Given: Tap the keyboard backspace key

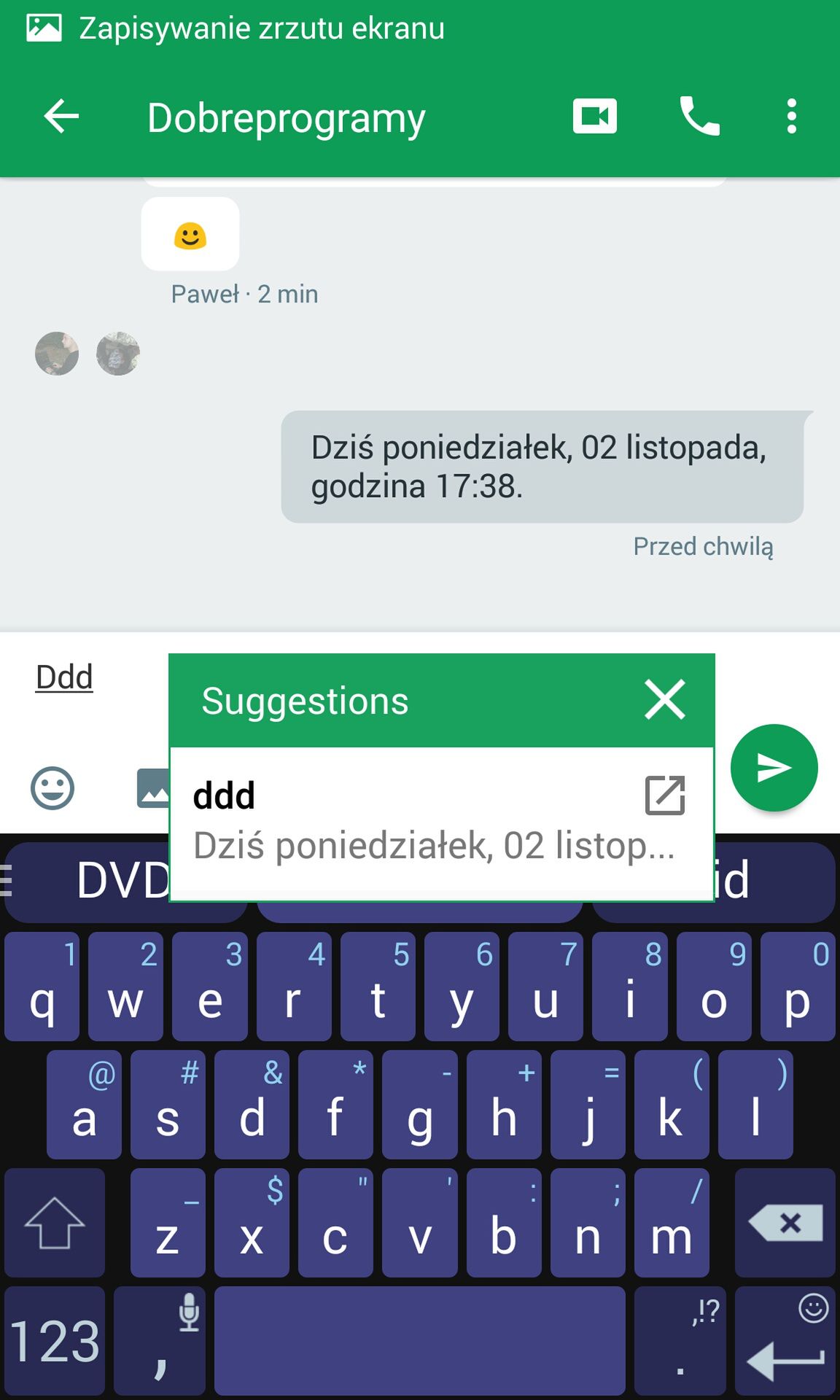Looking at the screenshot, I should click(x=785, y=1223).
